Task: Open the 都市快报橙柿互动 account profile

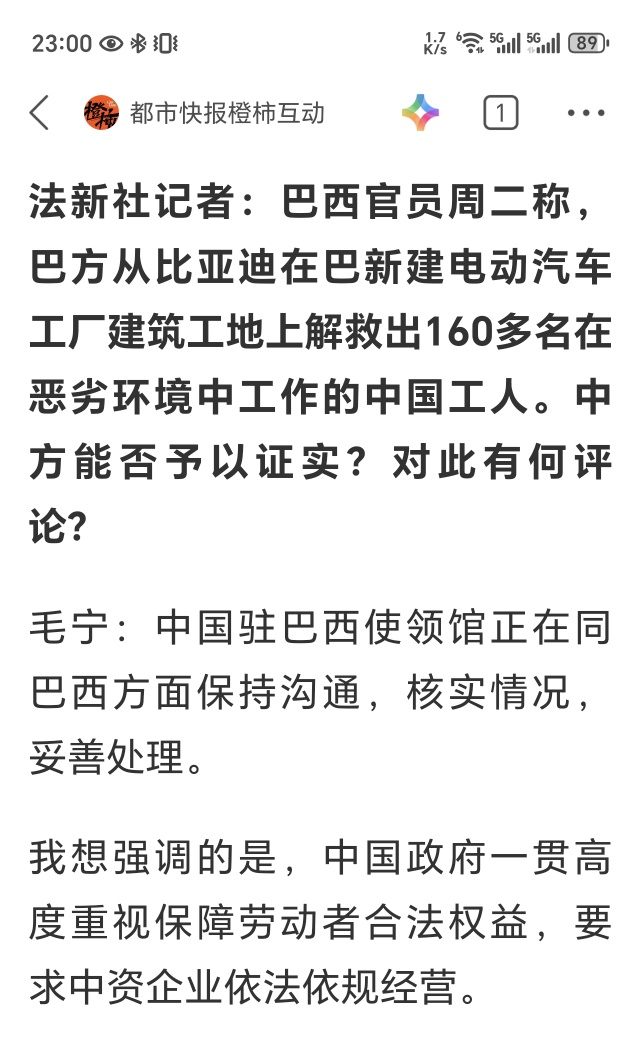Action: click(204, 112)
